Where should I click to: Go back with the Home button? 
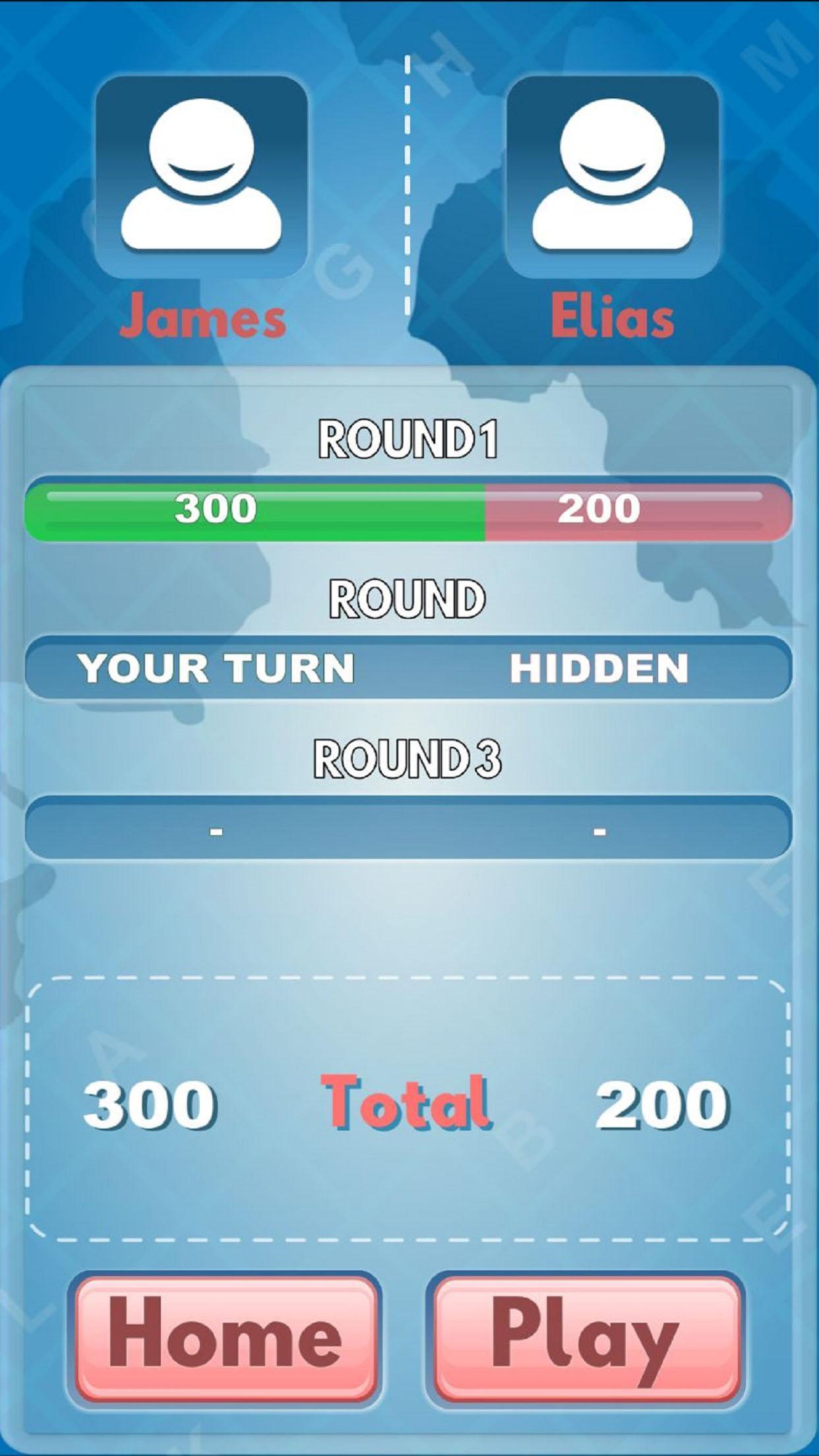click(x=226, y=1339)
